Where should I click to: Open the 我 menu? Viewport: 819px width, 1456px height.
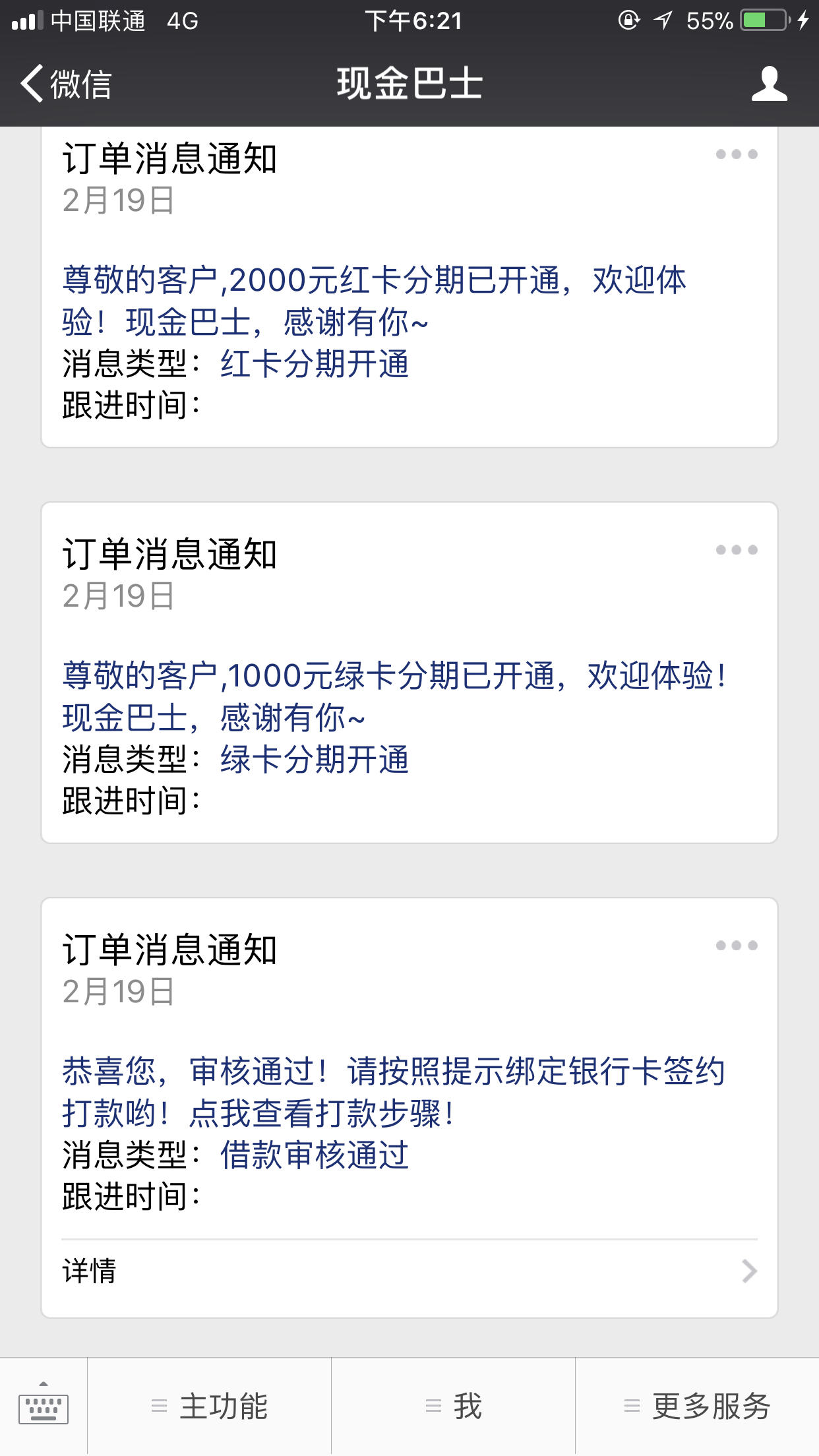click(454, 1407)
